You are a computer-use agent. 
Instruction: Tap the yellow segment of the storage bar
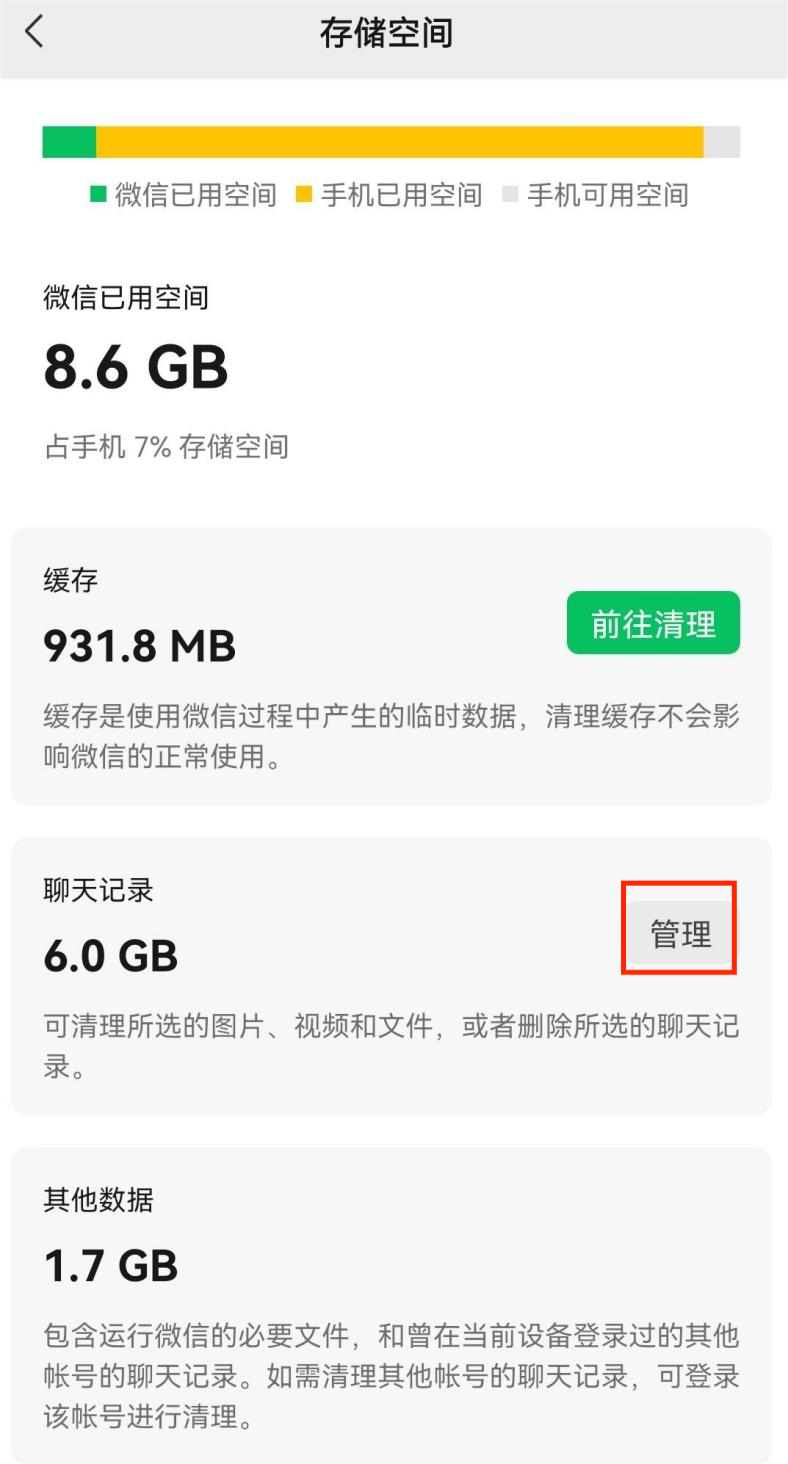(x=400, y=140)
